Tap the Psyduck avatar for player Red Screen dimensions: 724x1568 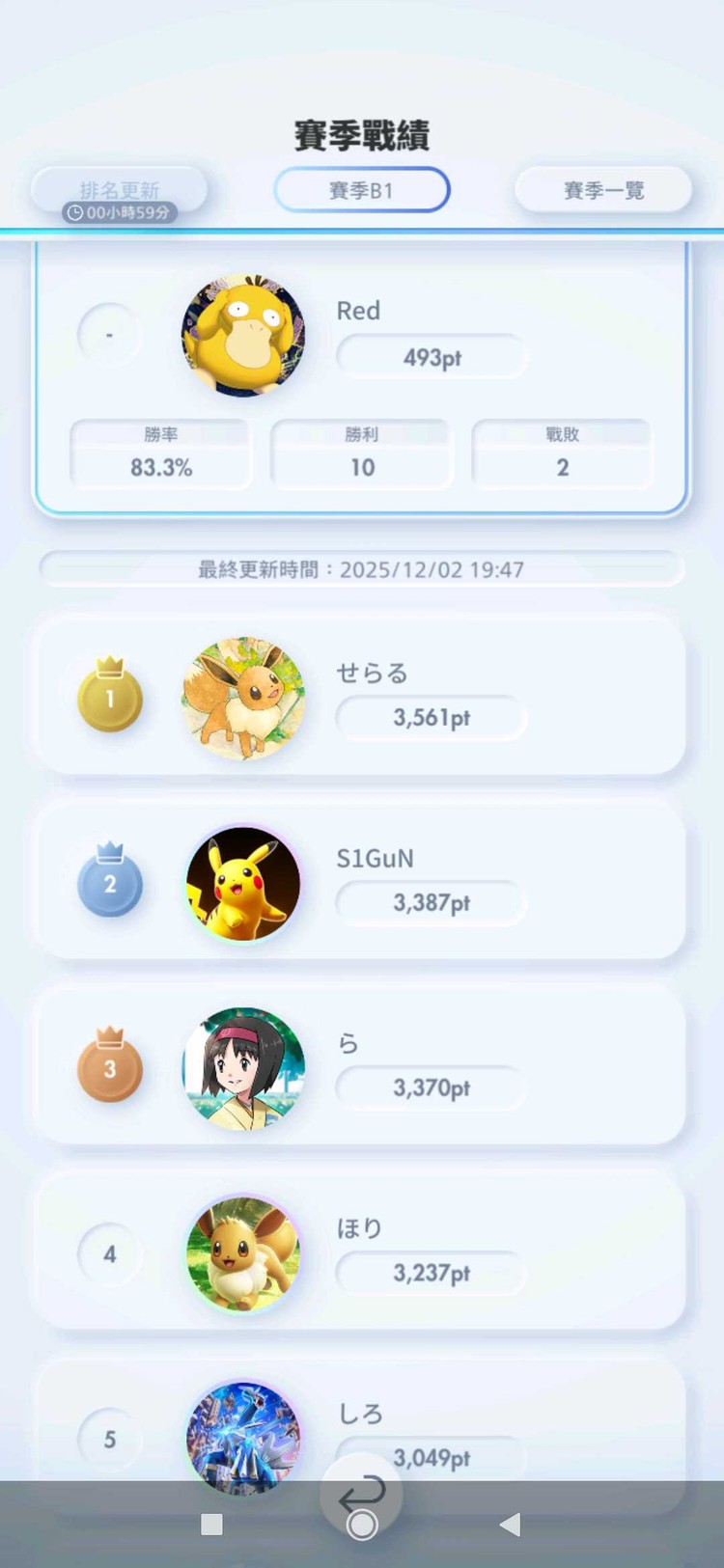click(242, 334)
